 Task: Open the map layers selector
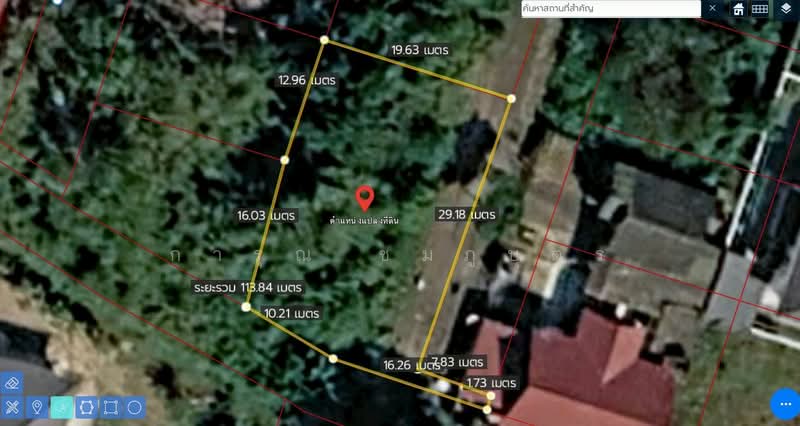(x=786, y=9)
